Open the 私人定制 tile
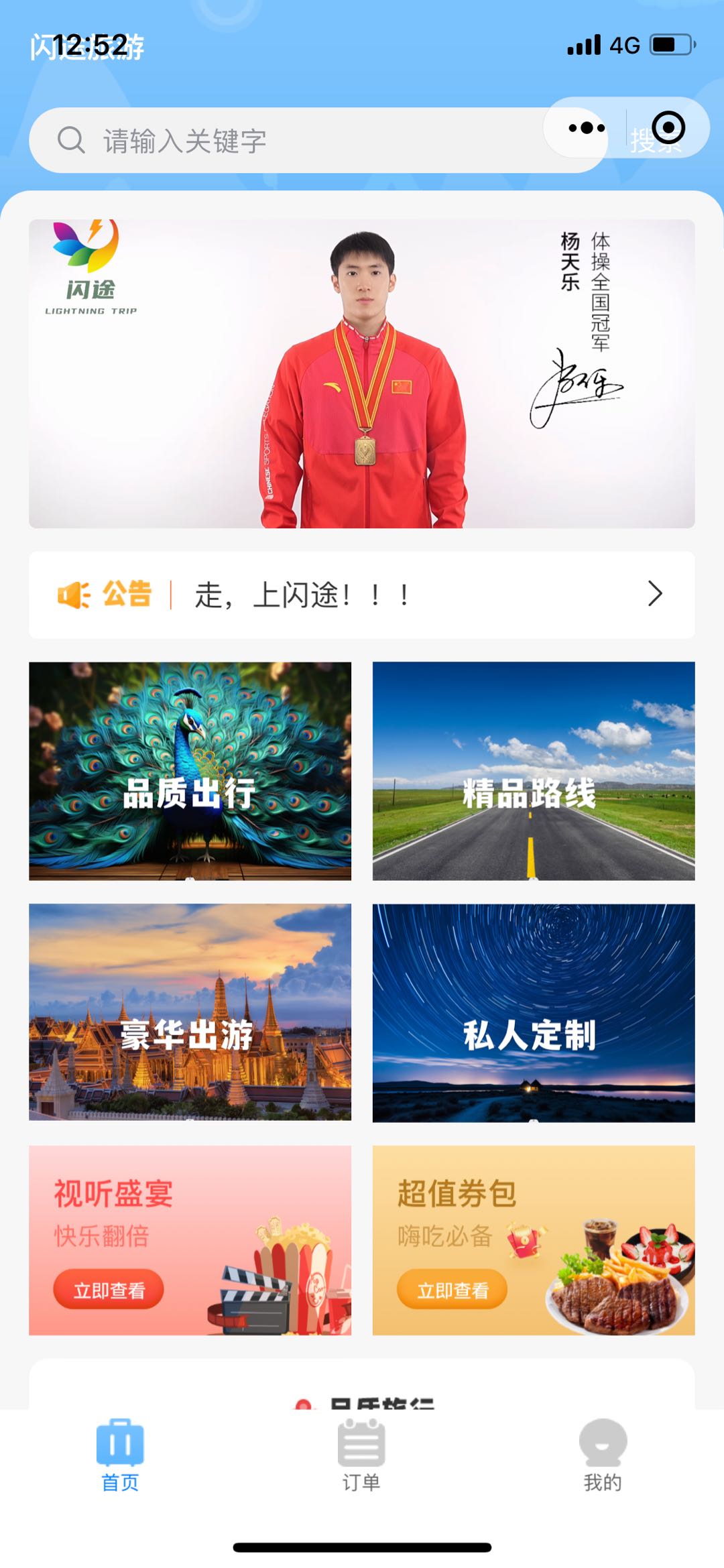The height and width of the screenshot is (1568, 724). click(x=534, y=1012)
